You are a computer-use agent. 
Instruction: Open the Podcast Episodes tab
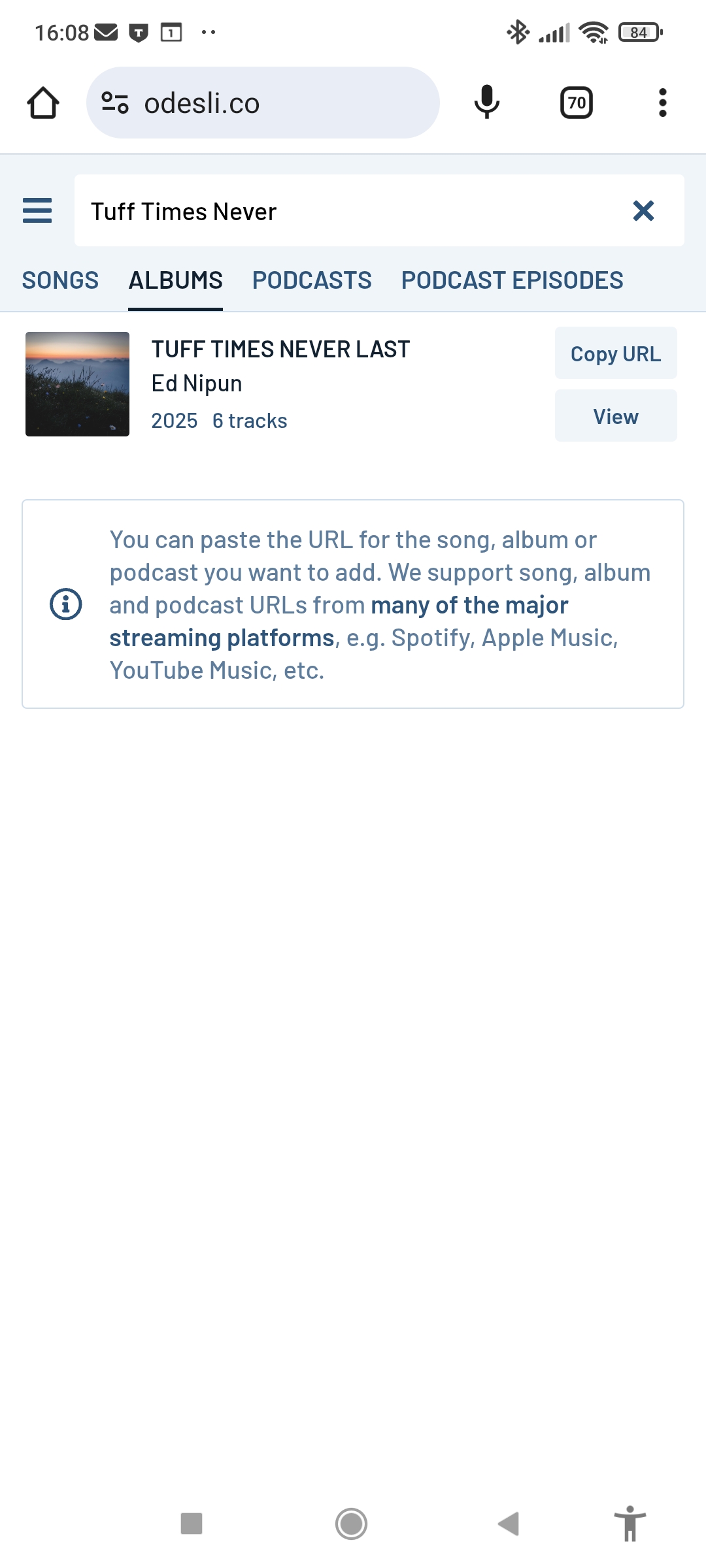point(512,280)
